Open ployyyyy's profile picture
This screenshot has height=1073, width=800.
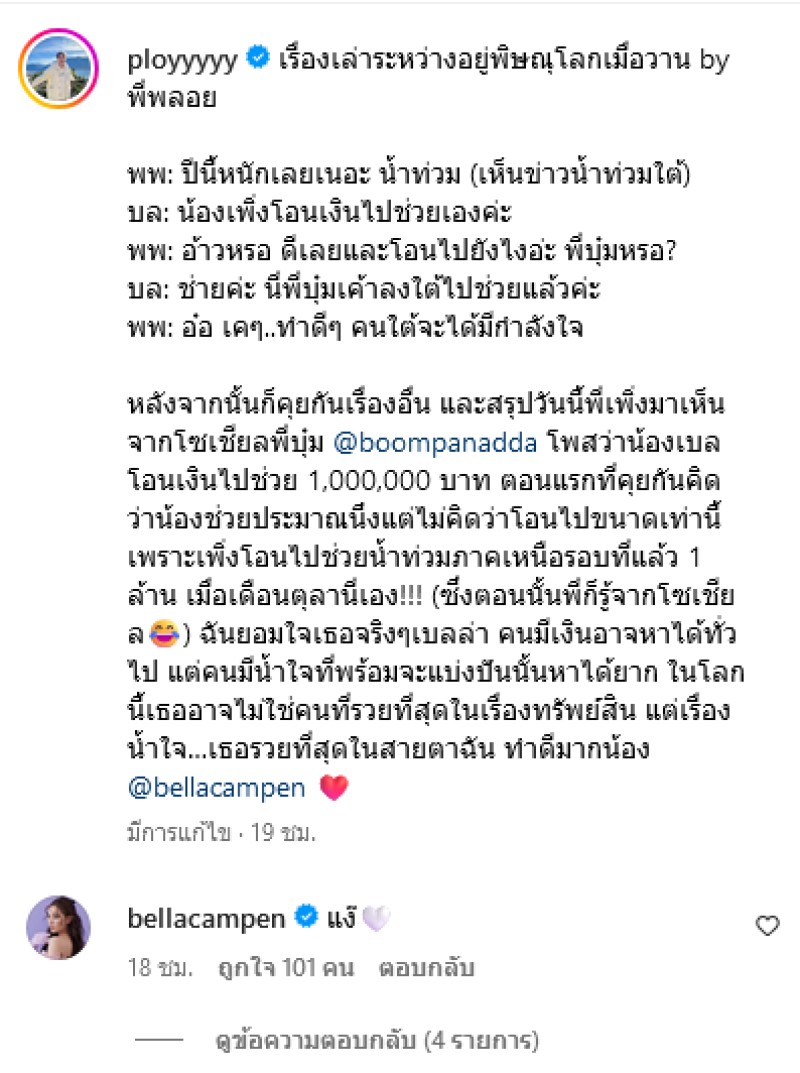tap(59, 67)
